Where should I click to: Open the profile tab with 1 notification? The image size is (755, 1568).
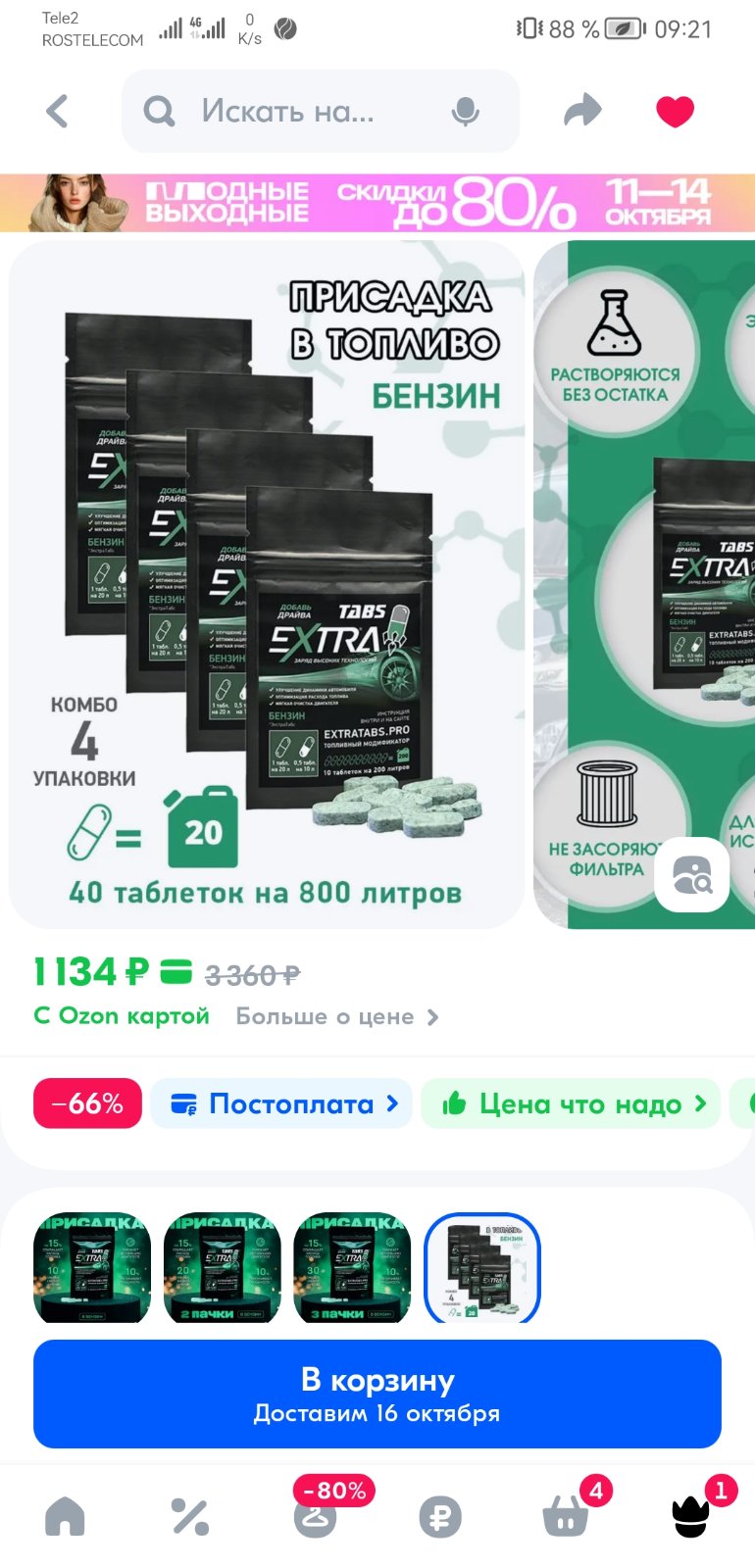click(x=691, y=1514)
